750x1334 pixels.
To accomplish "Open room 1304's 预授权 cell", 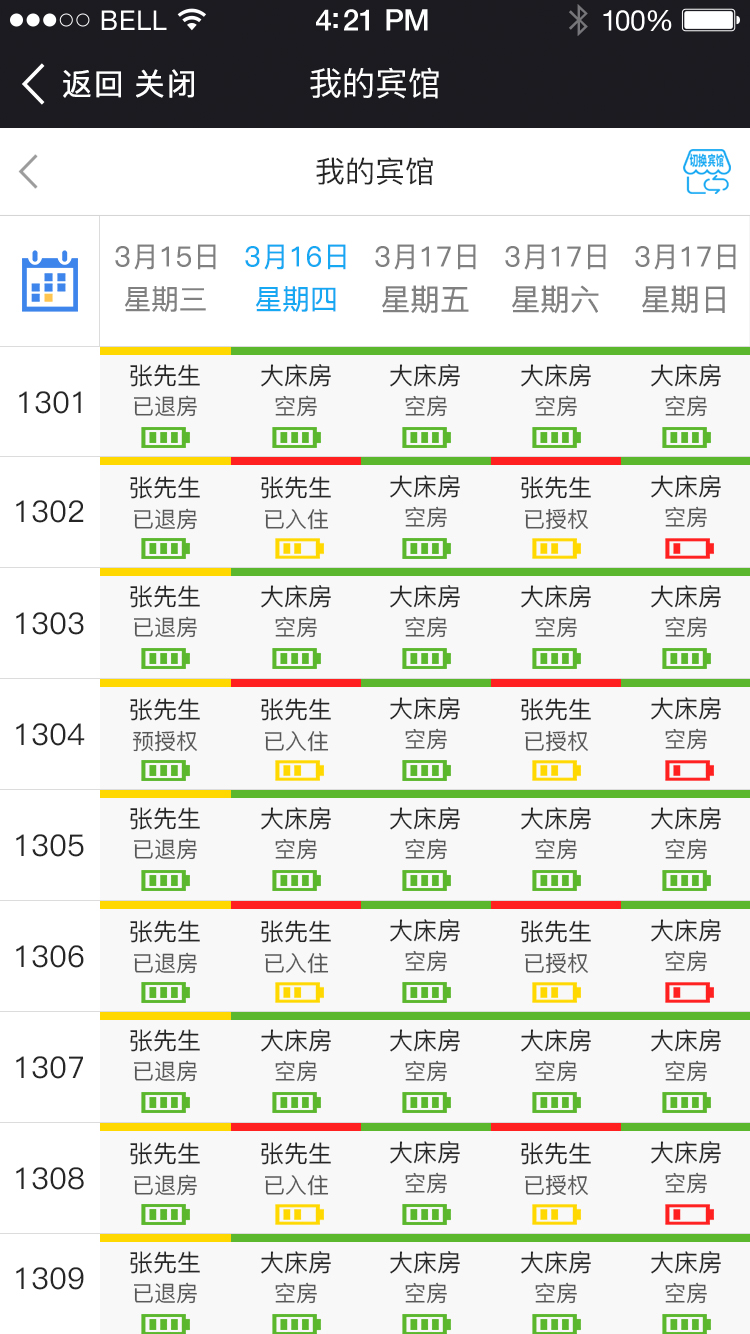I will pos(166,735).
